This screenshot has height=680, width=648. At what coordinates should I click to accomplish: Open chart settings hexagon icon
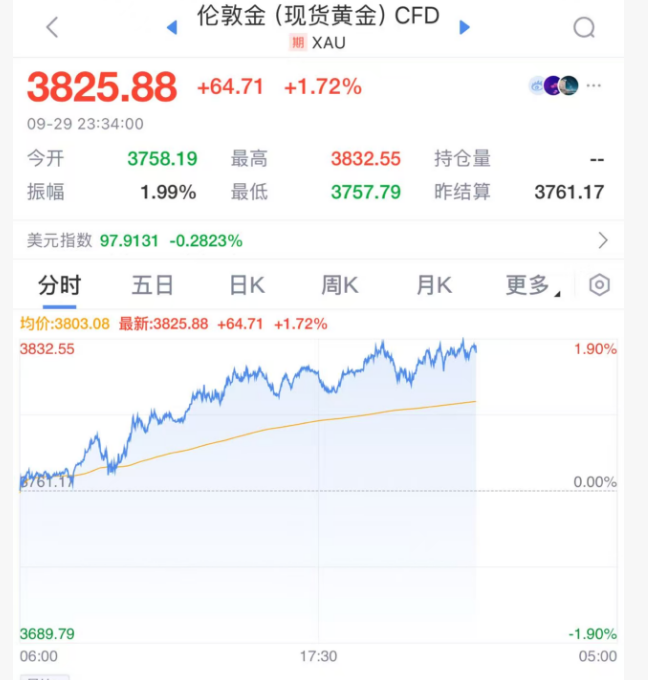(599, 285)
